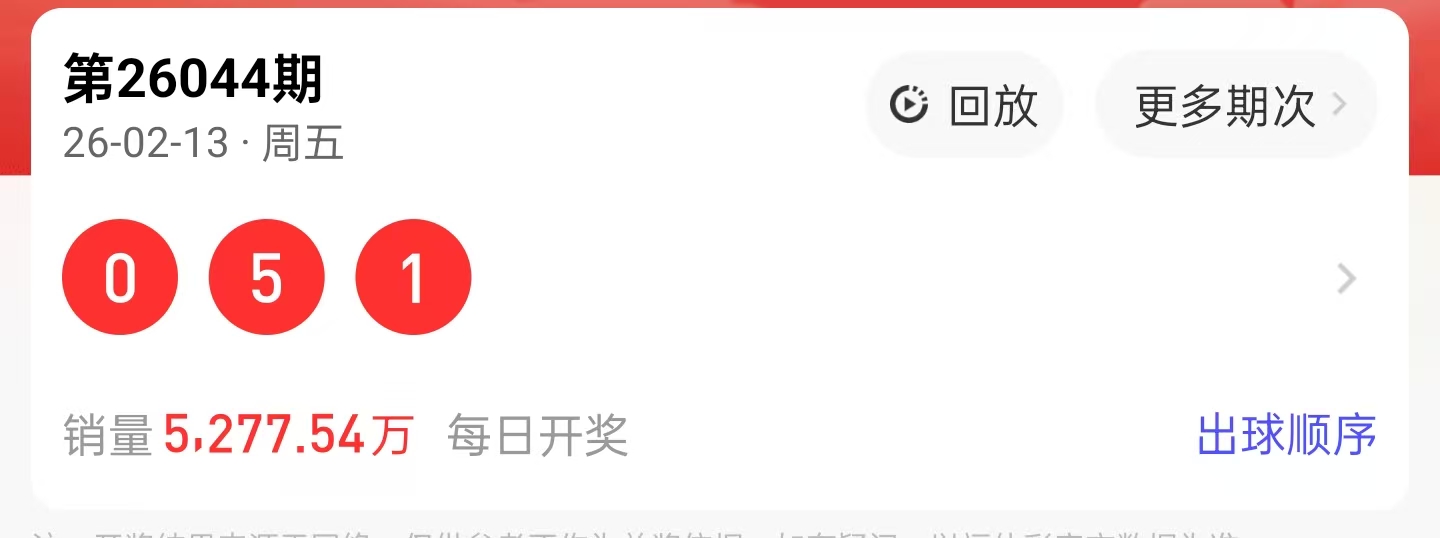Replay the draw with the 回放 button
Viewport: 1440px width, 538px height.
pos(964,105)
